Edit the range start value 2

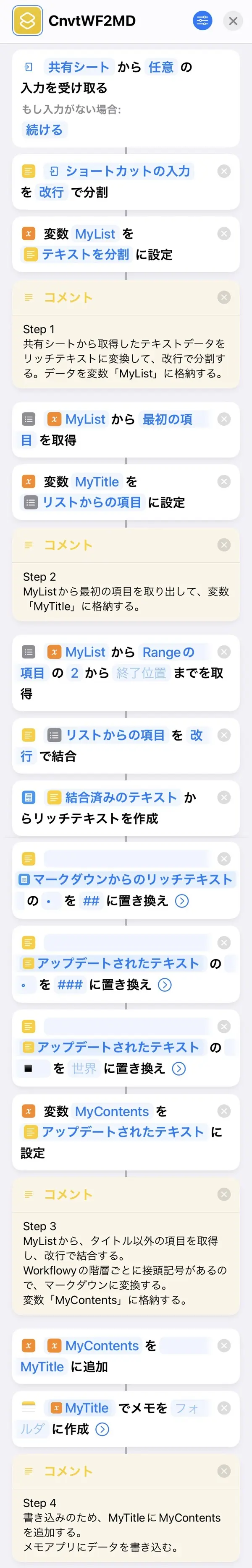tap(74, 673)
